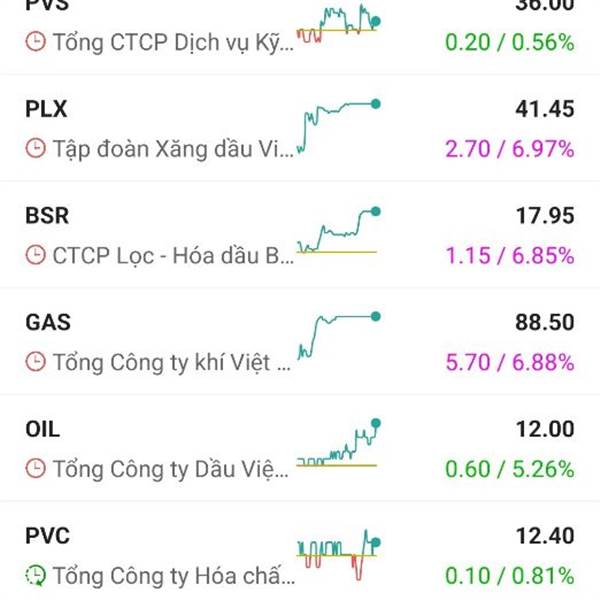
Task: Open the PVS stock row
Action: tap(160, 30)
